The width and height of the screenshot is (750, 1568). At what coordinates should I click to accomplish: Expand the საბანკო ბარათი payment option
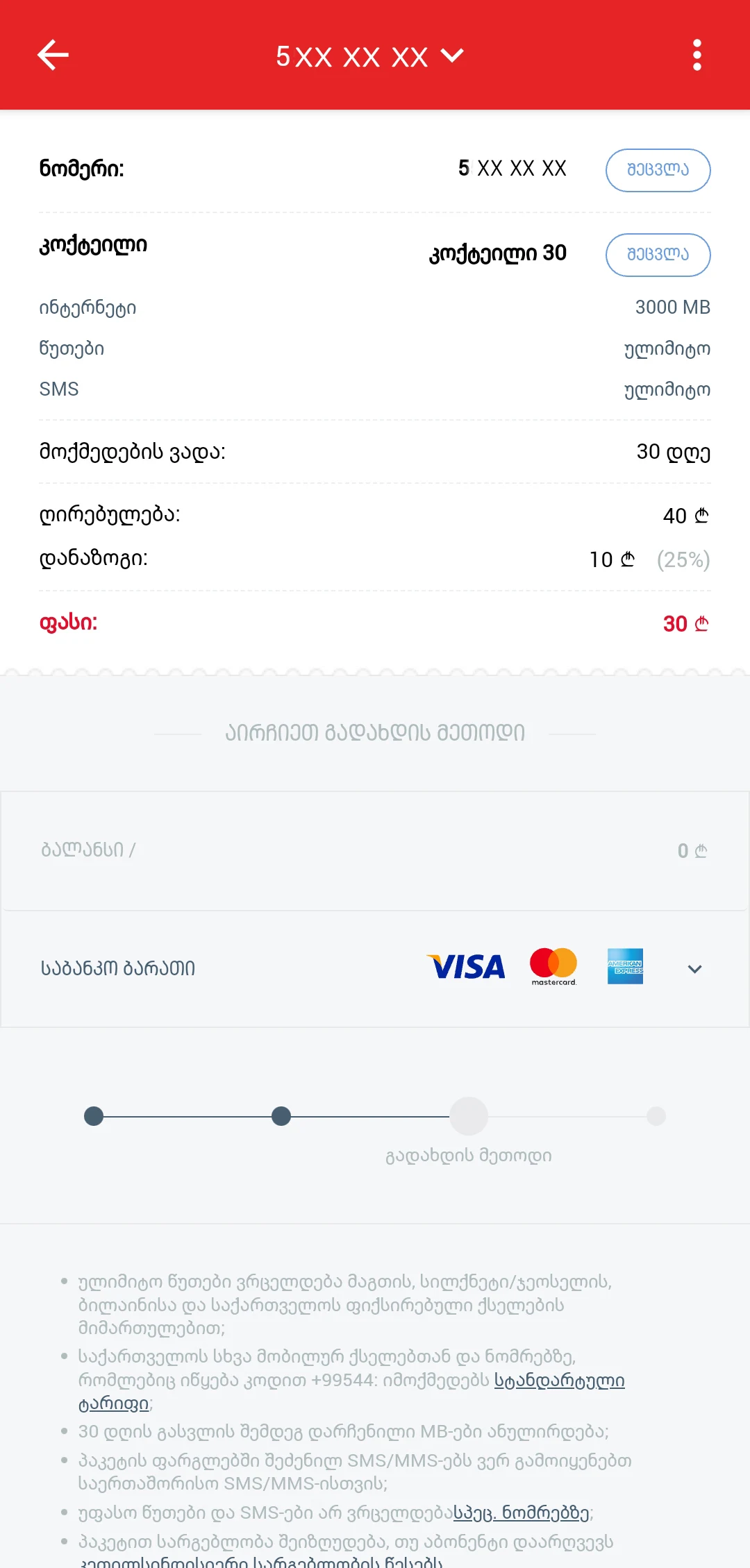point(375,968)
